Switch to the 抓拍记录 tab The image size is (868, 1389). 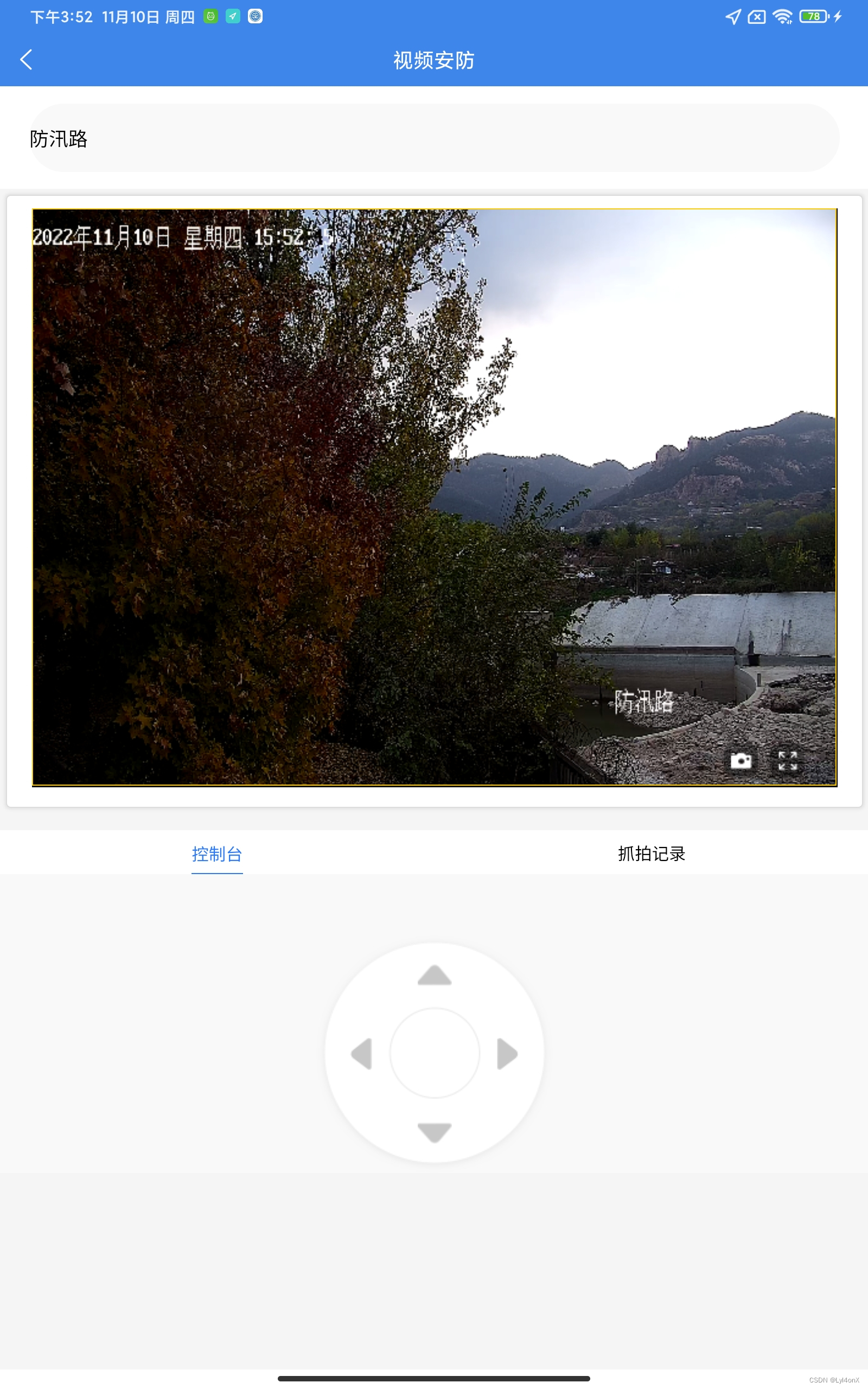click(650, 853)
